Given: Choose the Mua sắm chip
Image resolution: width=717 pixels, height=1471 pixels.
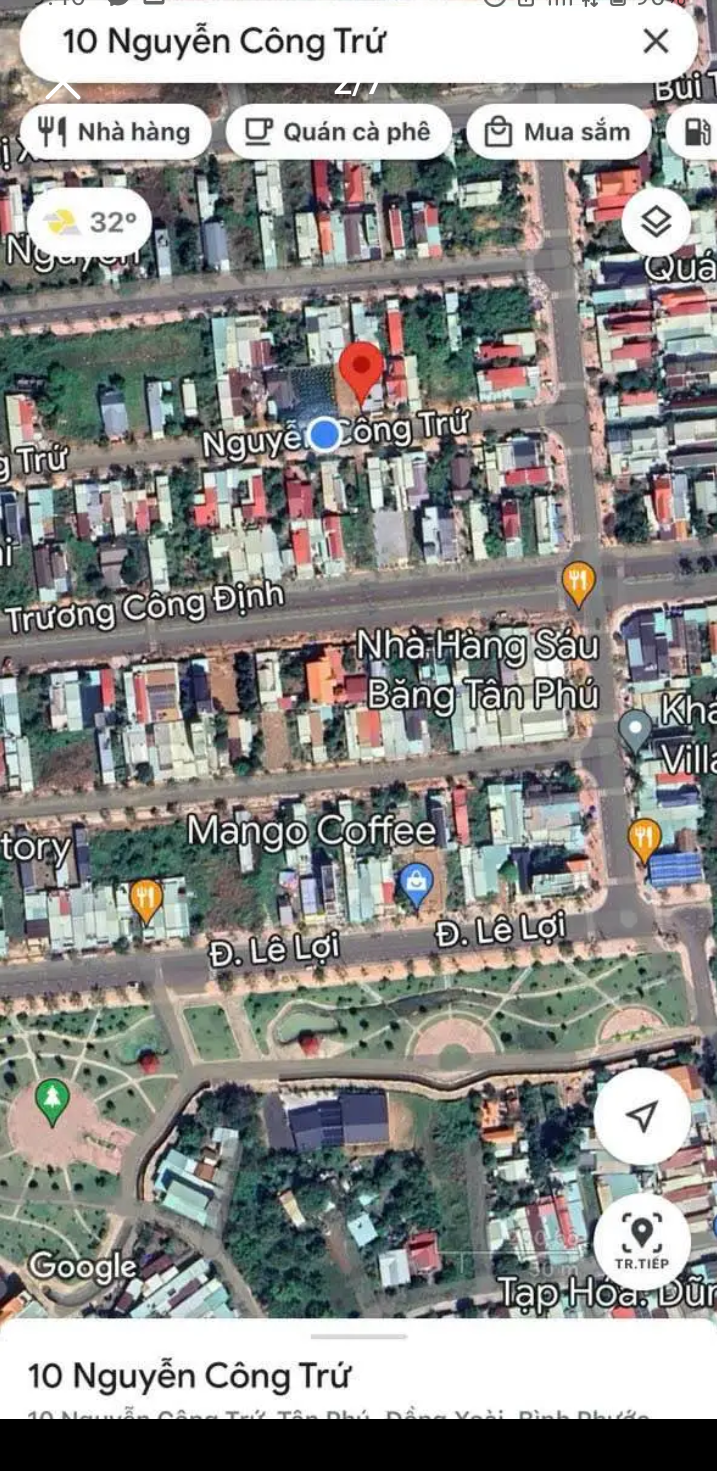Looking at the screenshot, I should (558, 132).
